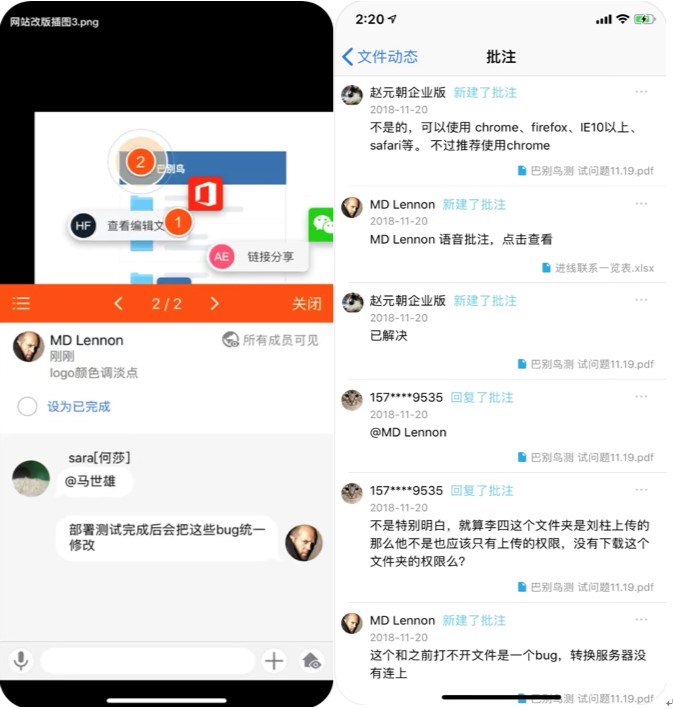Tap the microphone voice input icon
Image resolution: width=673 pixels, height=709 pixels.
point(20,660)
